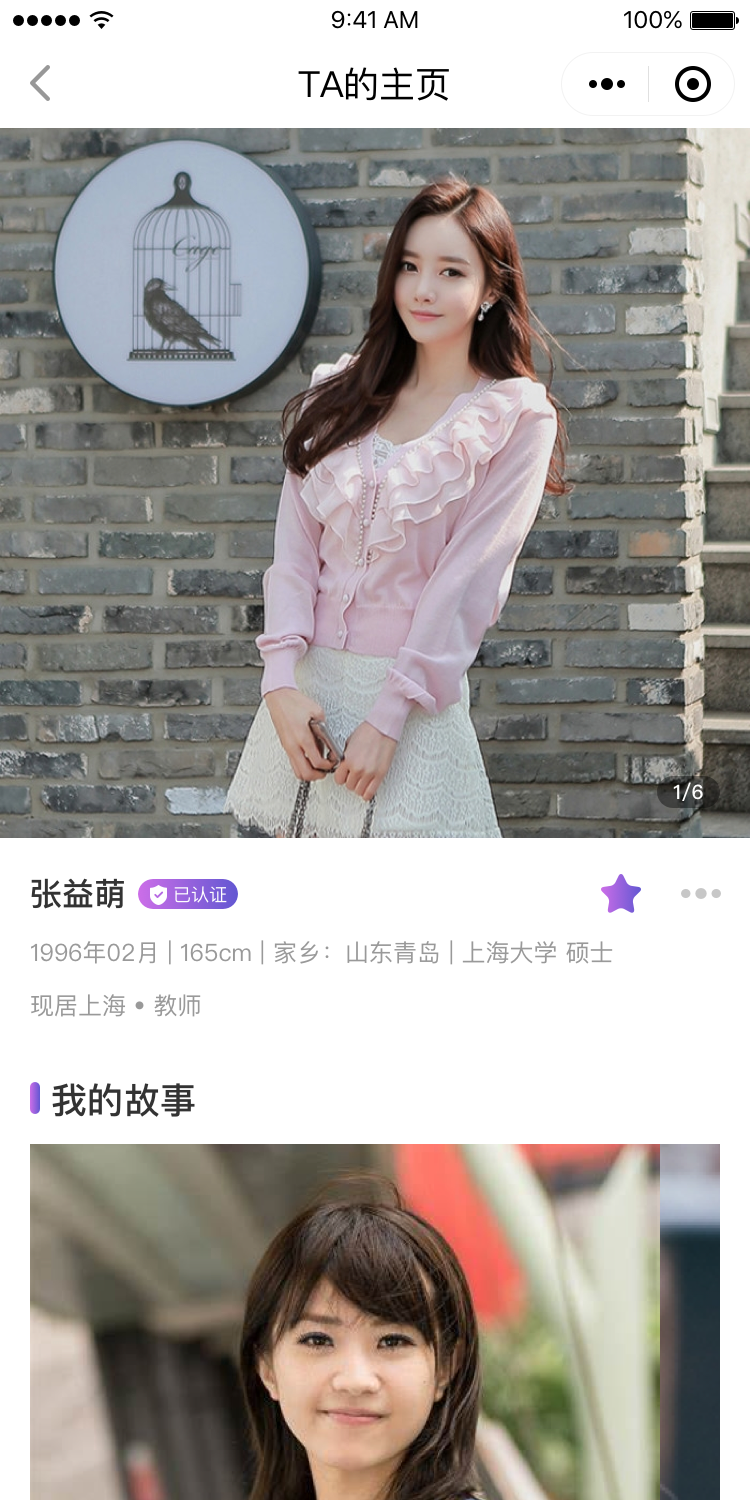The height and width of the screenshot is (1500, 750).
Task: Go back using the header arrow
Action: point(40,84)
